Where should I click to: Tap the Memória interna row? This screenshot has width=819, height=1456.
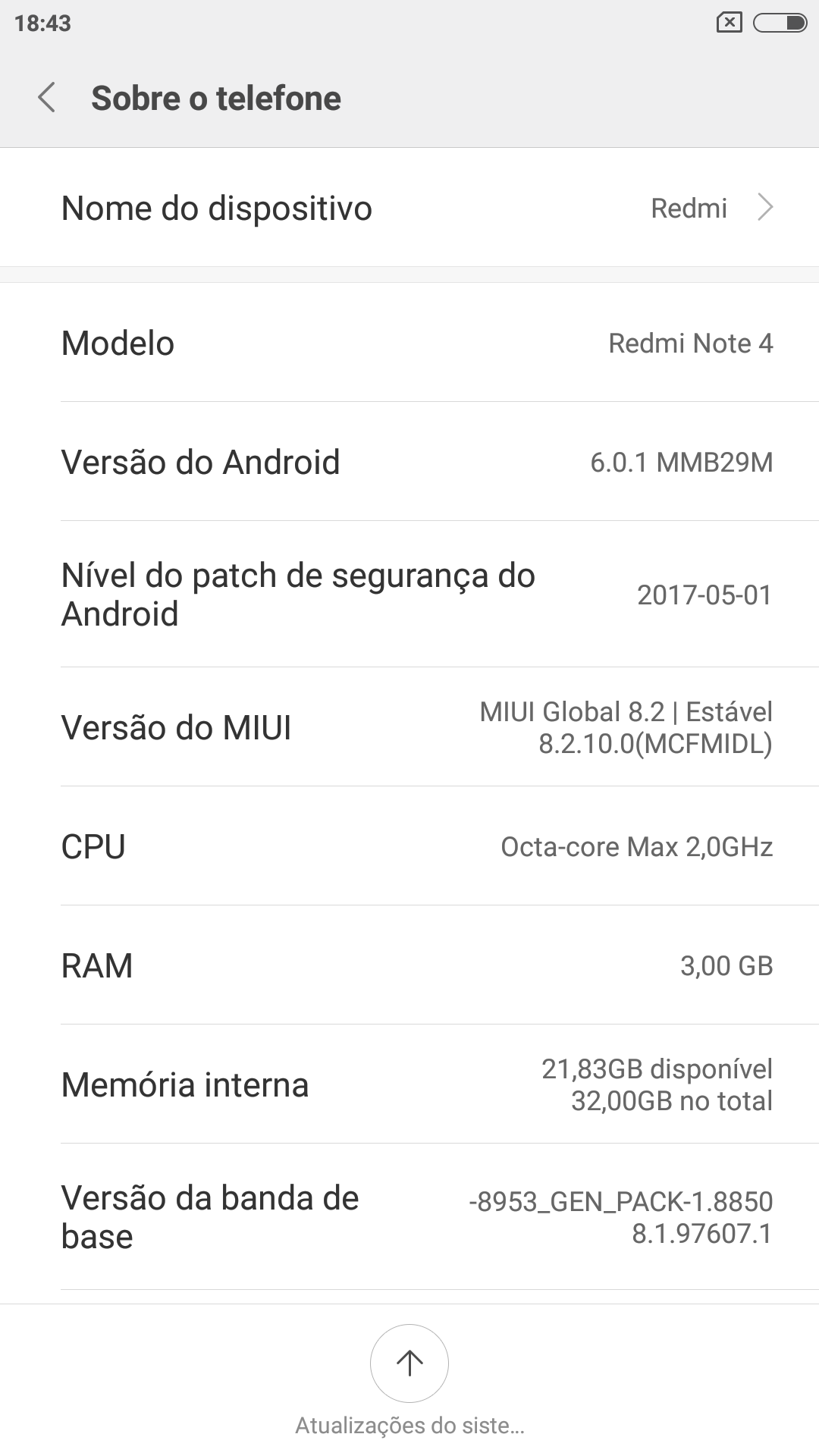tap(409, 1084)
